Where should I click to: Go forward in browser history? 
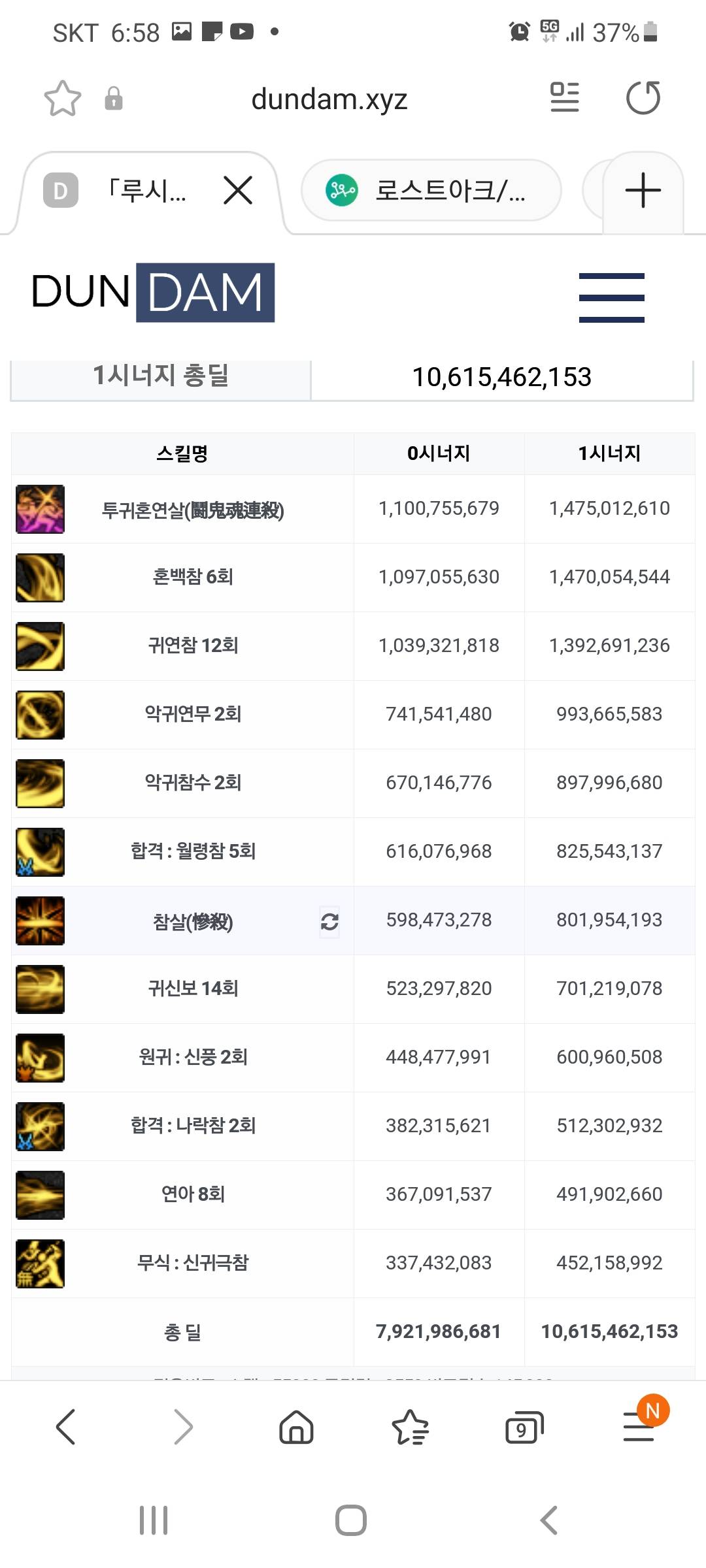point(183,1426)
